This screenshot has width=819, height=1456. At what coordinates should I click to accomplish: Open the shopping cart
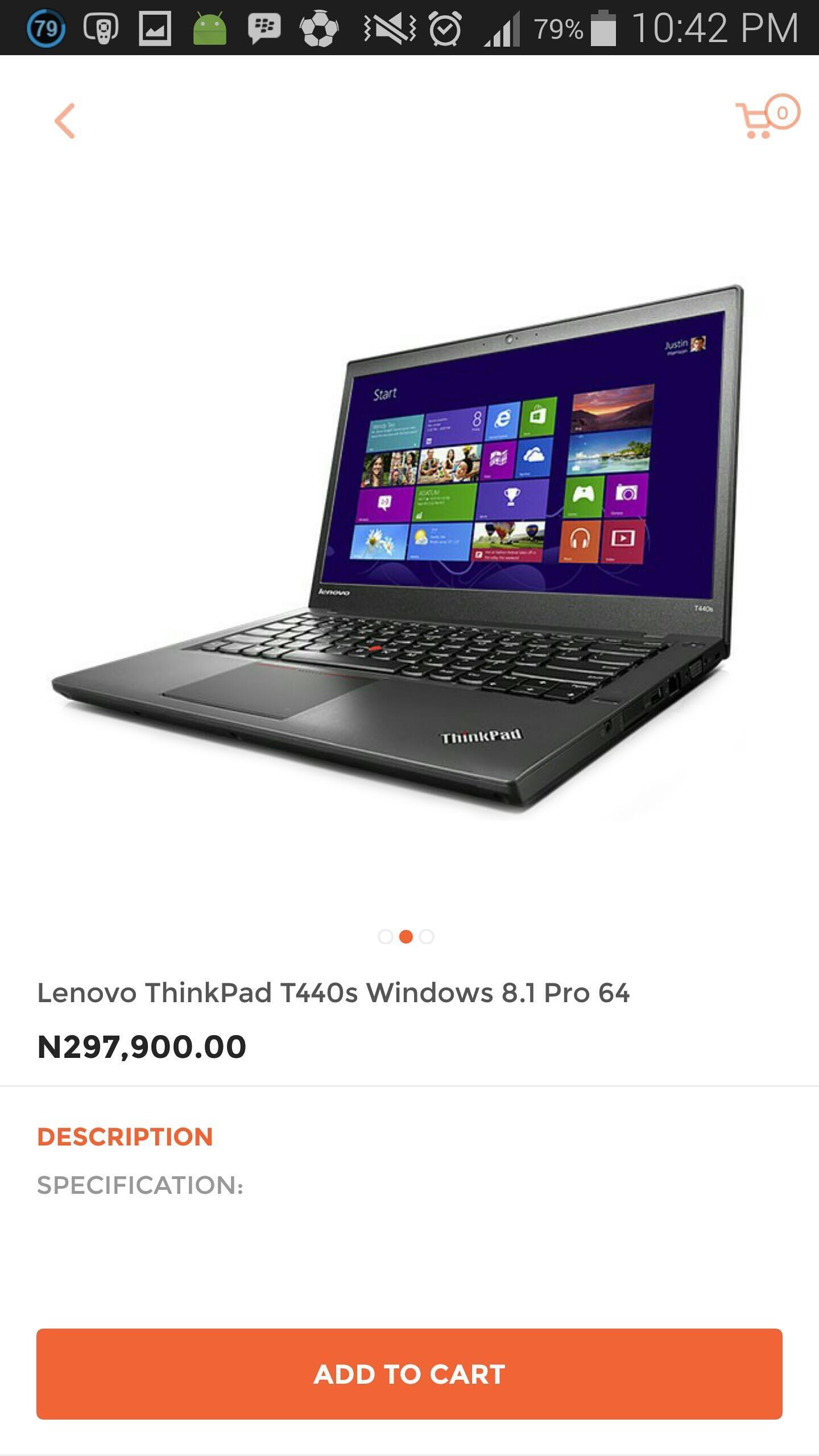click(767, 117)
